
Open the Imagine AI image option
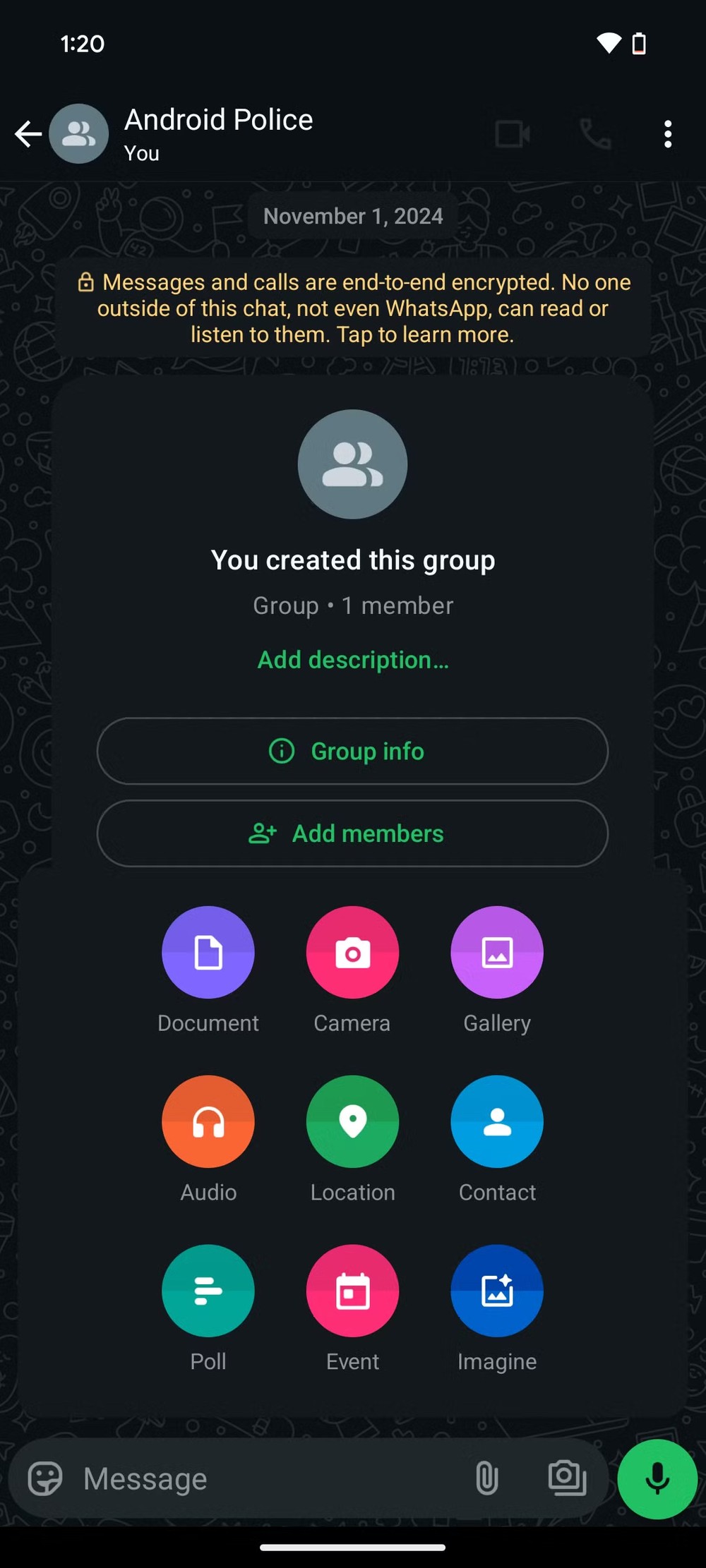[497, 1291]
